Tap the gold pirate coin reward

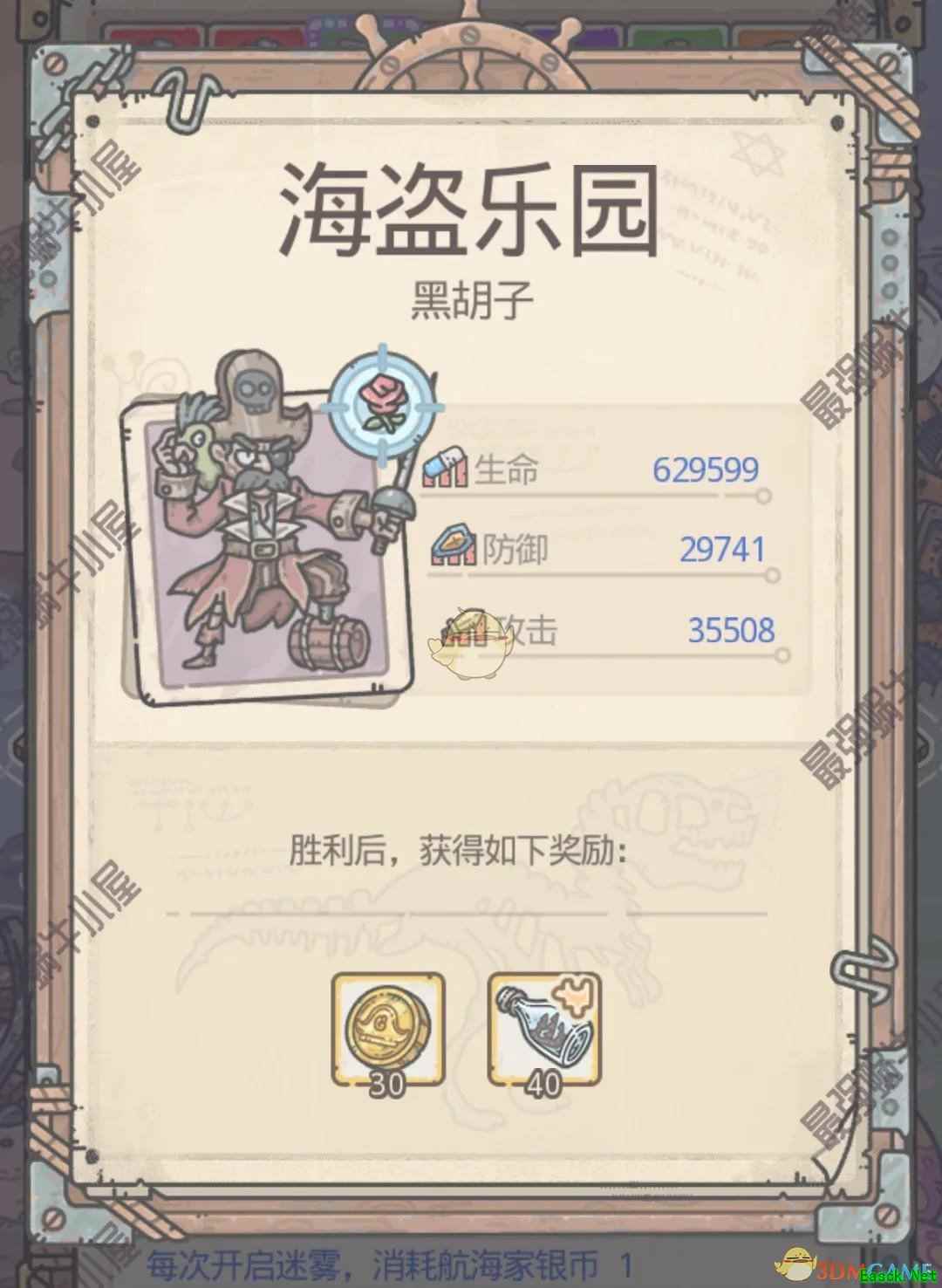(387, 1028)
